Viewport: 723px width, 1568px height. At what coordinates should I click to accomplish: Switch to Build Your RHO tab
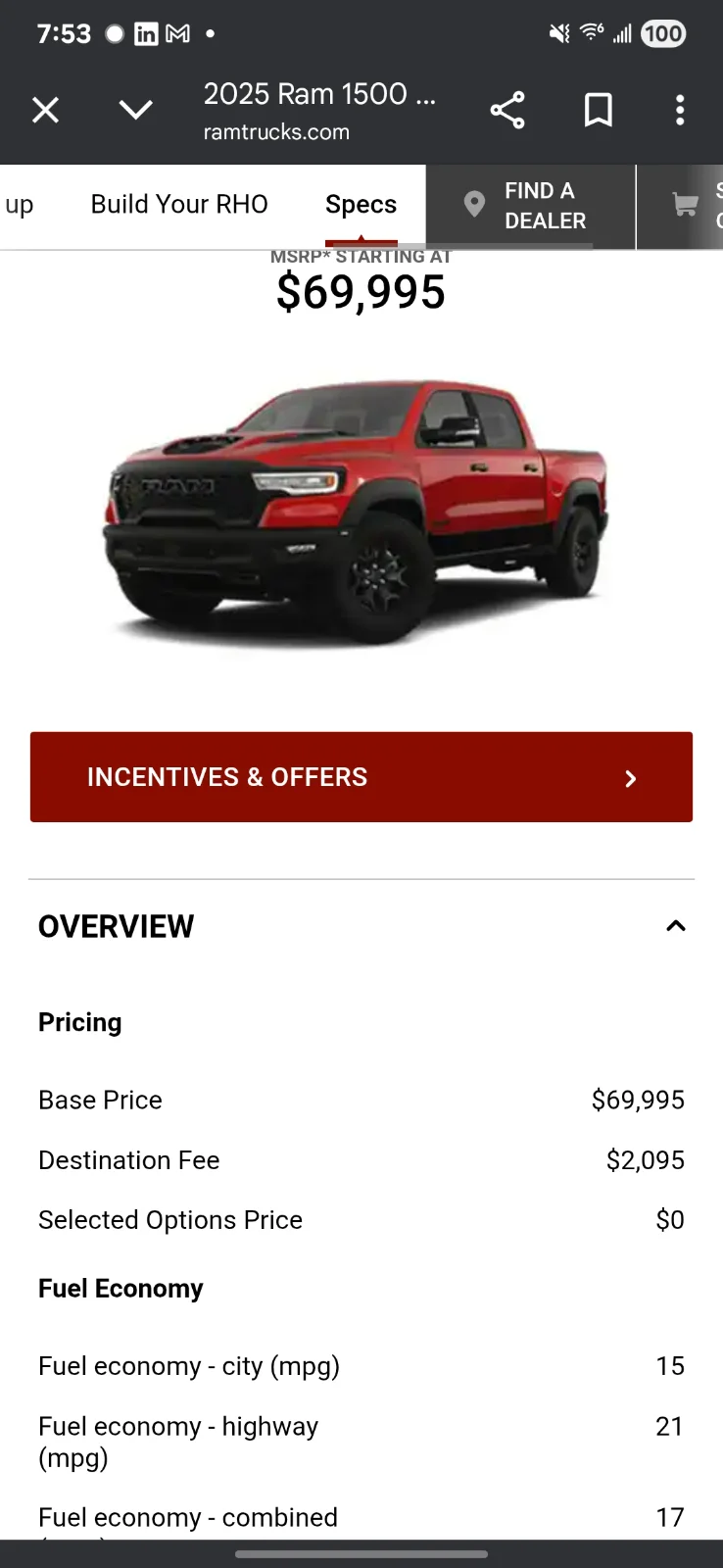tap(179, 204)
